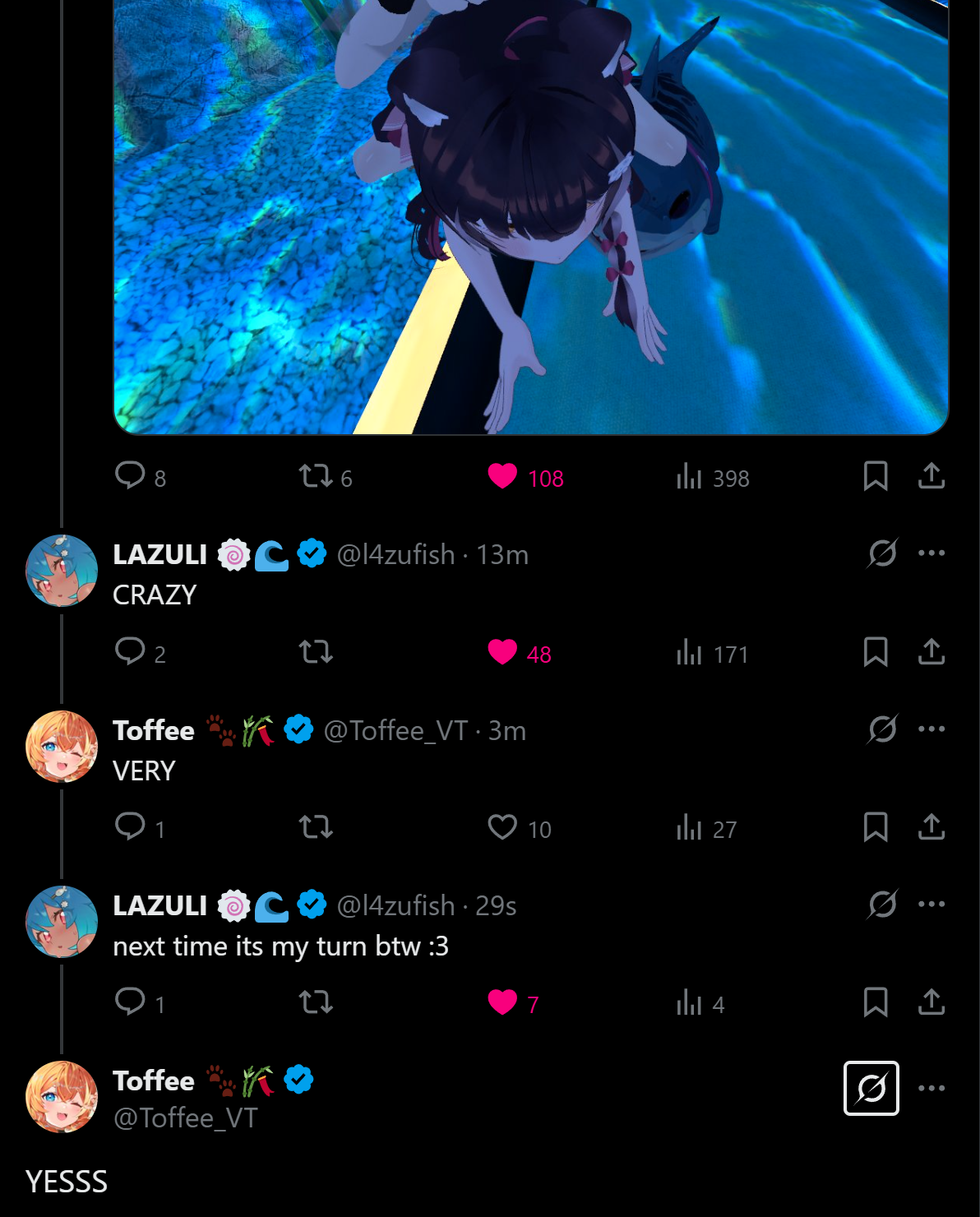Repost Toffee's VERY reply
980x1217 pixels.
[x=316, y=827]
